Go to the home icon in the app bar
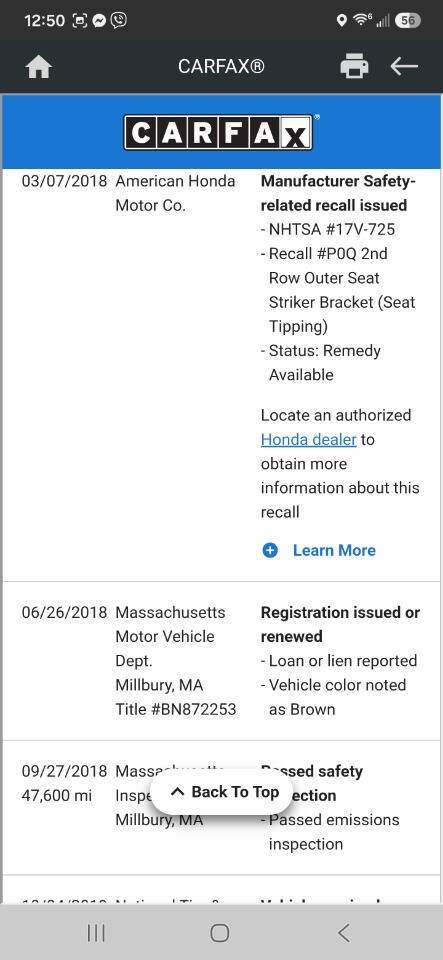The height and width of the screenshot is (960, 443). pyautogui.click(x=39, y=67)
